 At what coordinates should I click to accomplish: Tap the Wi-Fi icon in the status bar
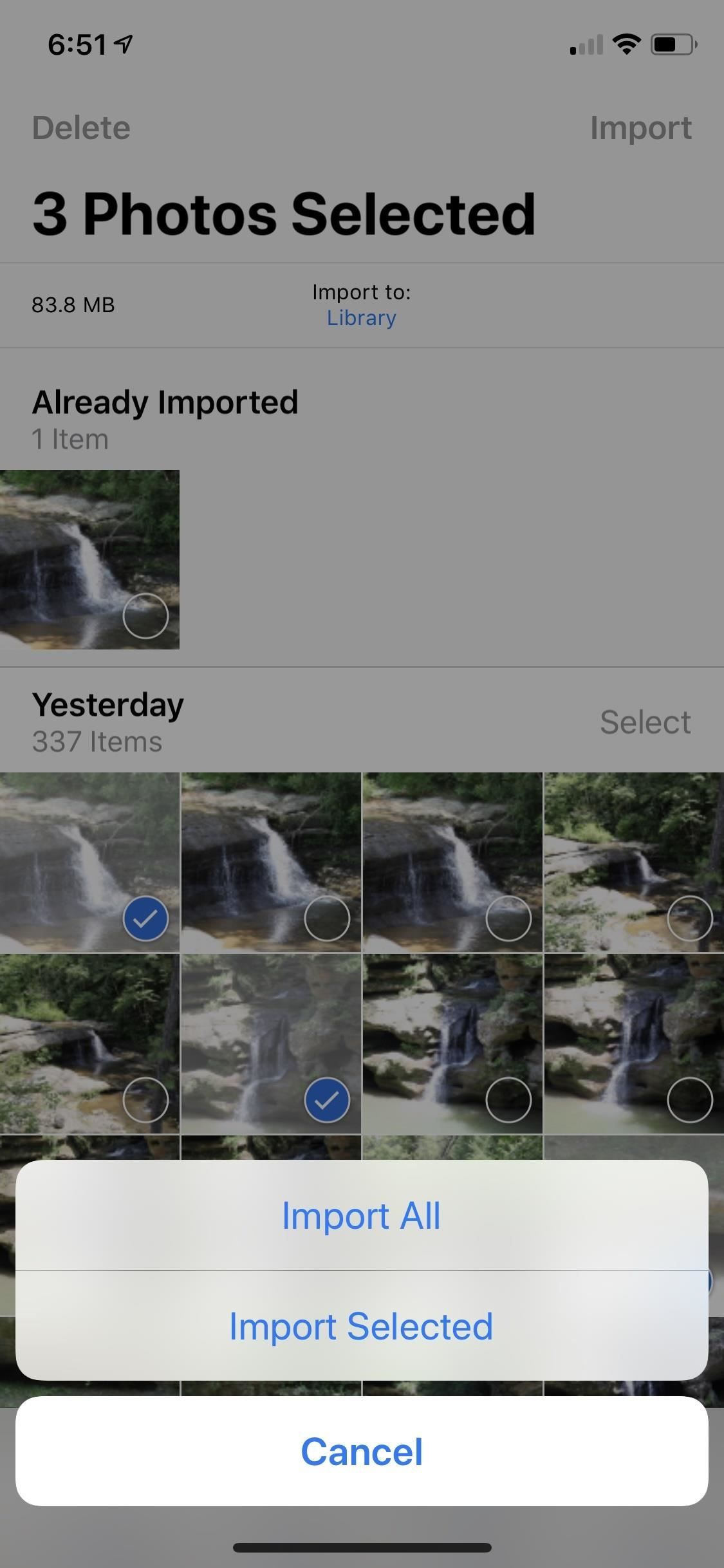(626, 43)
